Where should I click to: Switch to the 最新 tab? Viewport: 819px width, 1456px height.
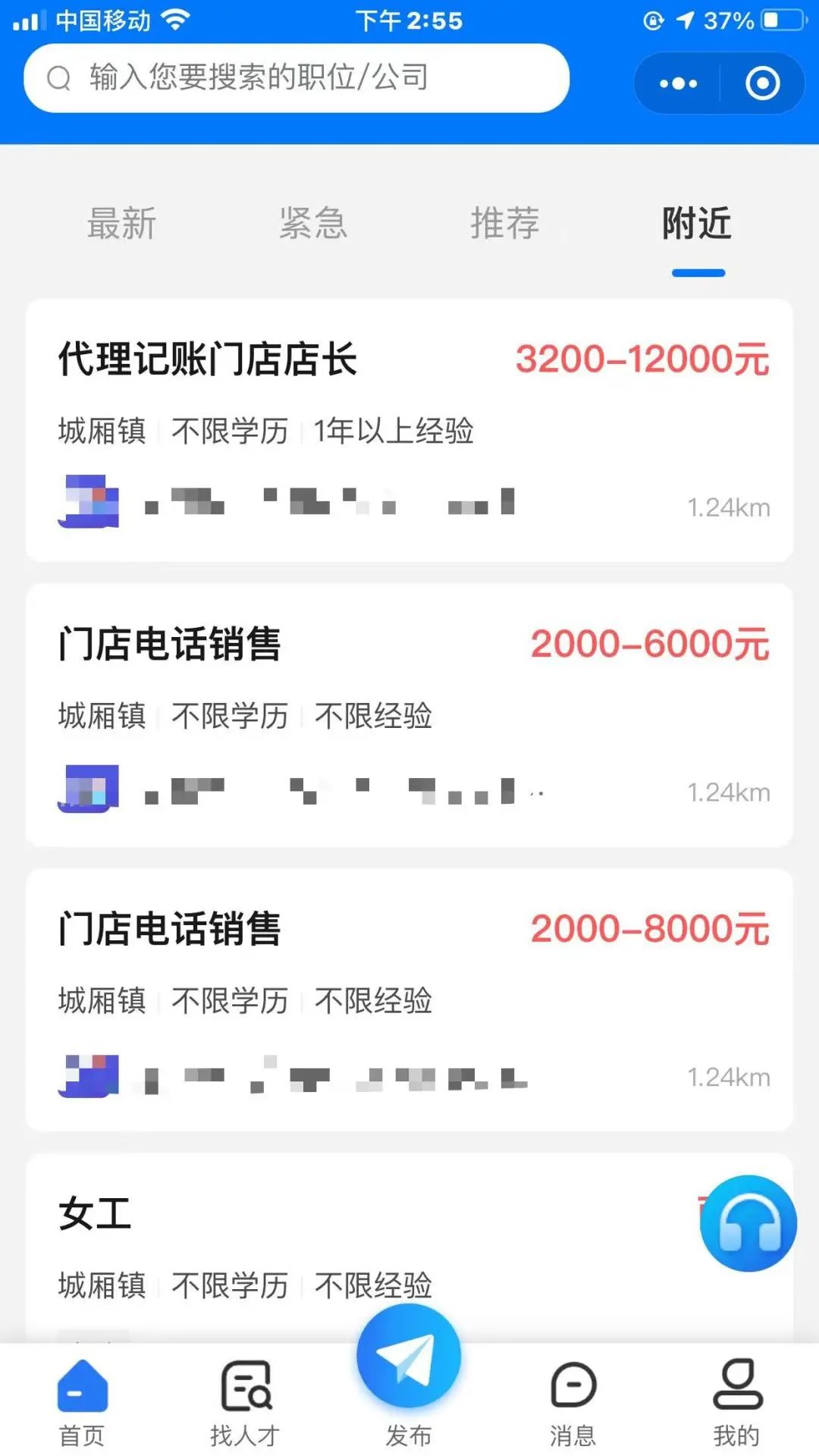coord(121,224)
